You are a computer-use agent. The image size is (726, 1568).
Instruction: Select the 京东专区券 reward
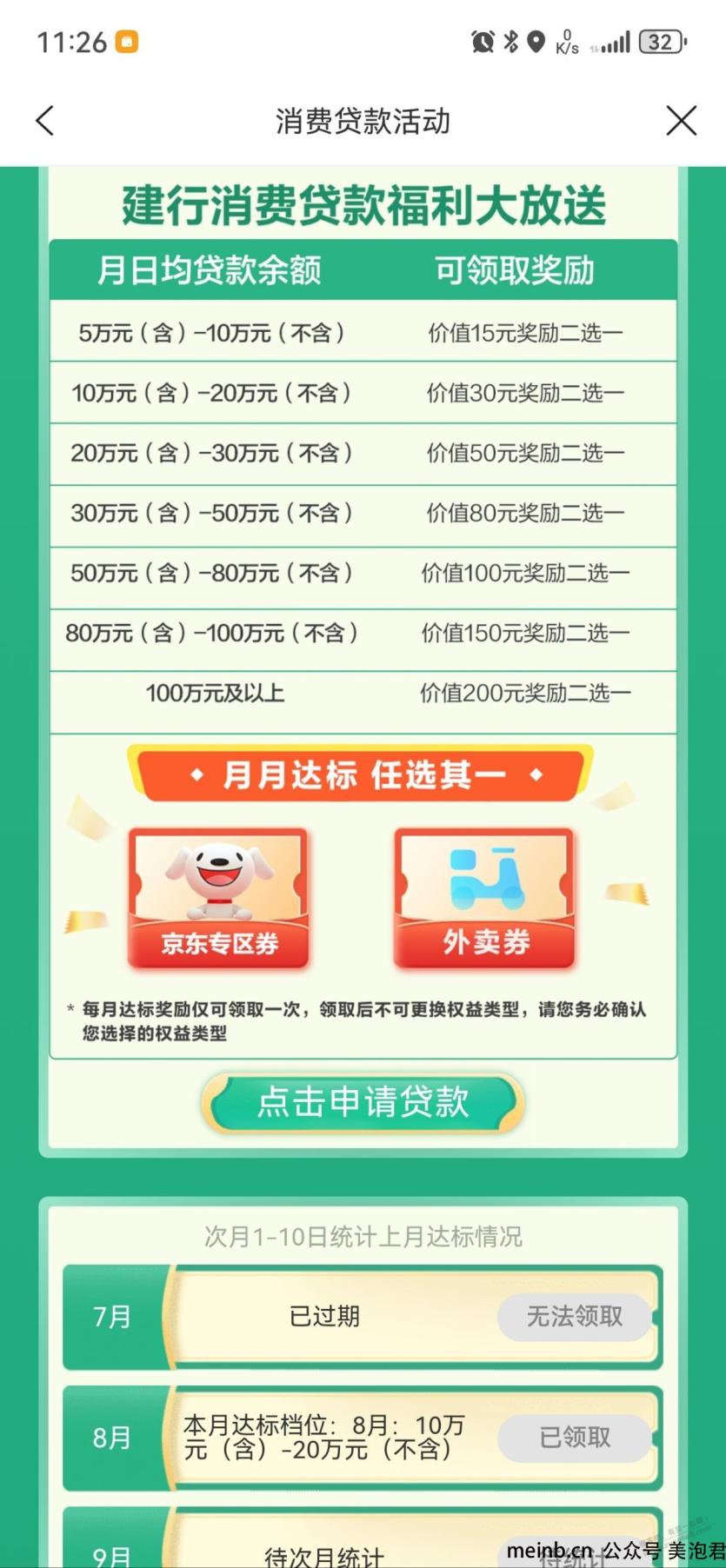(218, 898)
